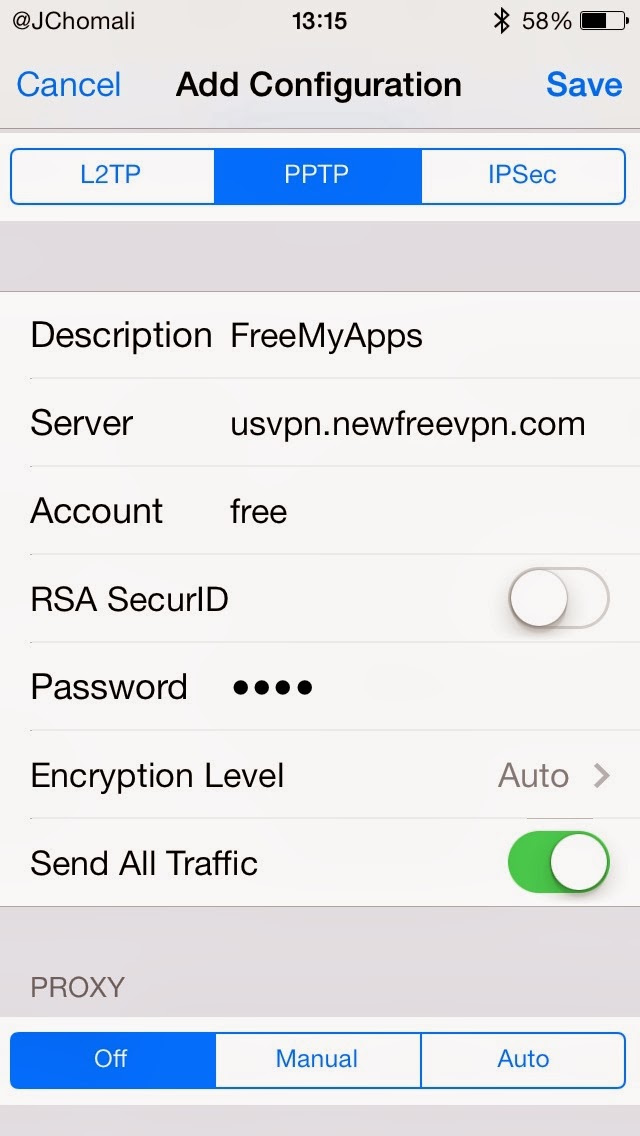Select the PPTP tab

tap(317, 176)
